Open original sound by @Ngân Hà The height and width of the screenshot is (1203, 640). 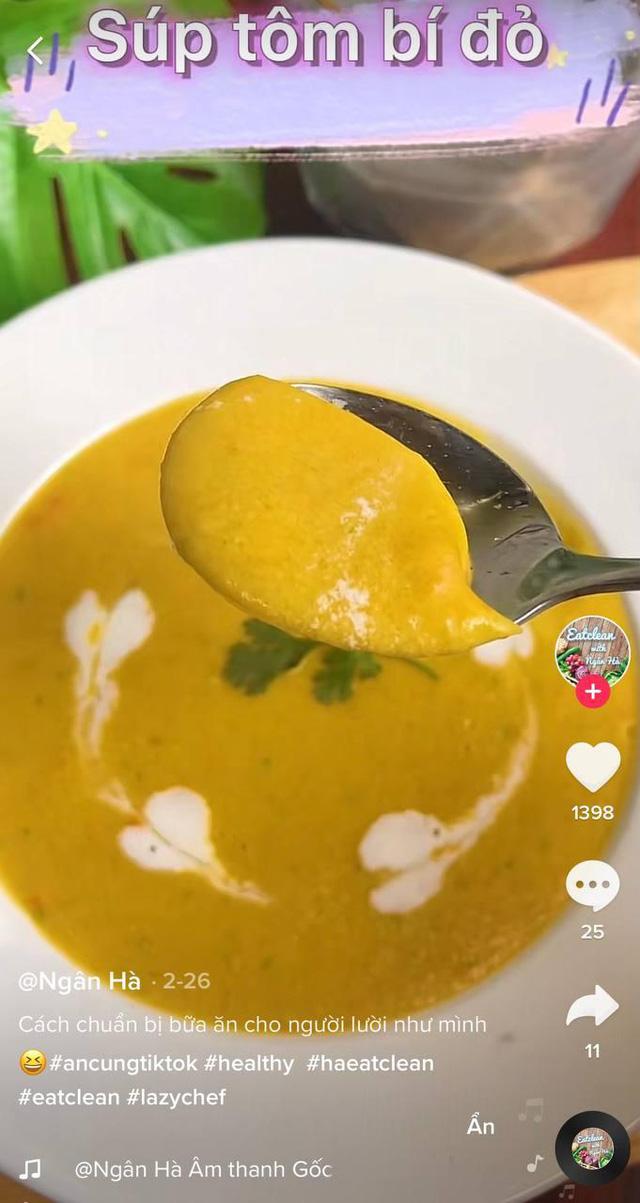(200, 1169)
